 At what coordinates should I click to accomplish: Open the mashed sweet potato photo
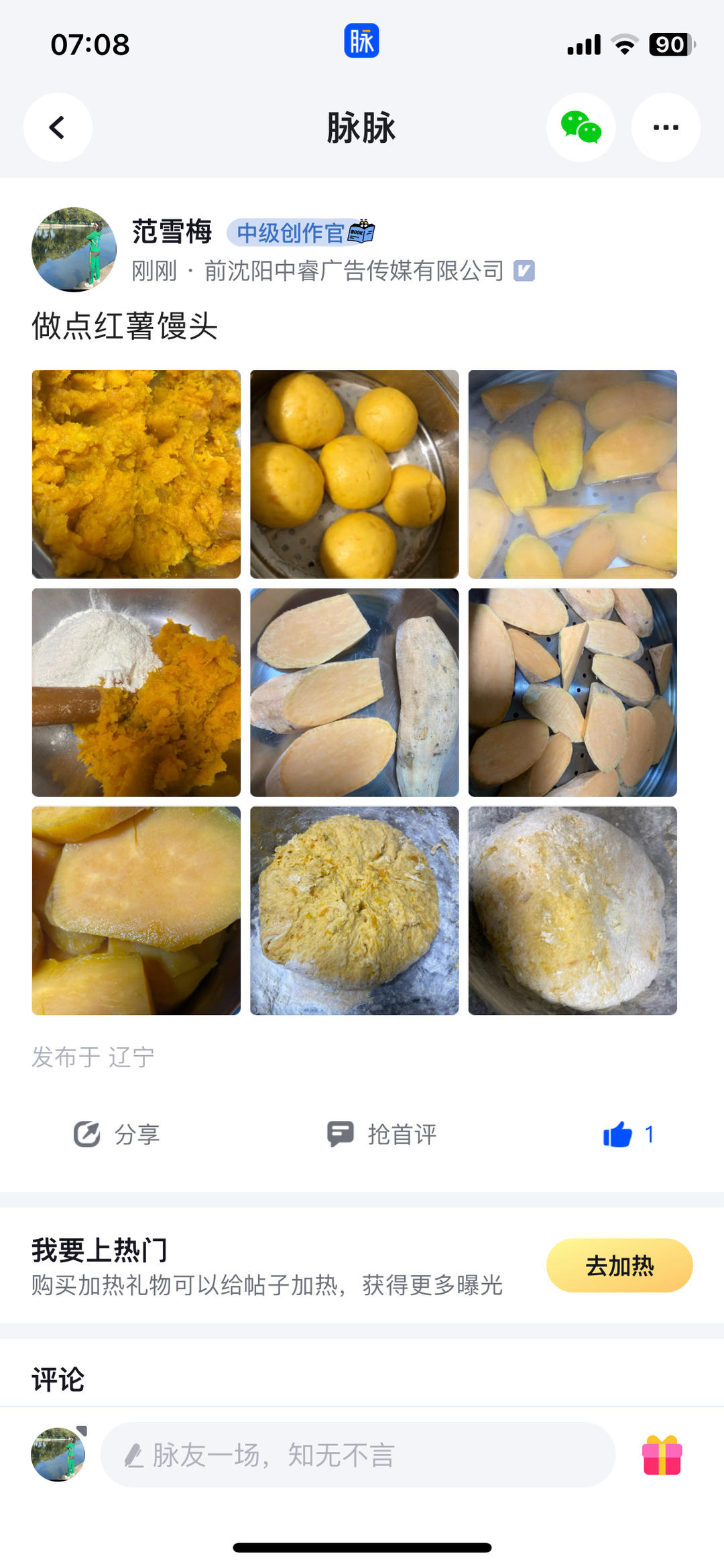click(136, 474)
